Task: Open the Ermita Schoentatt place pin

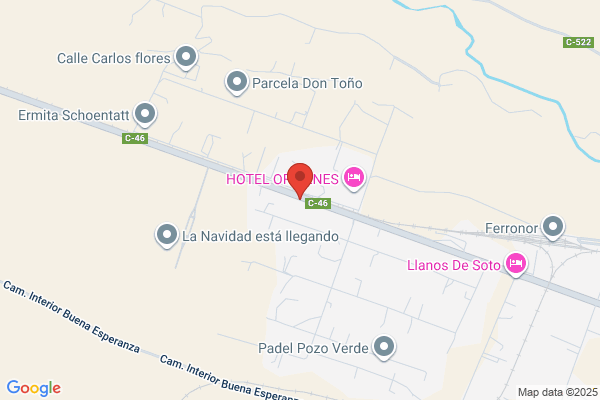Action: click(145, 114)
